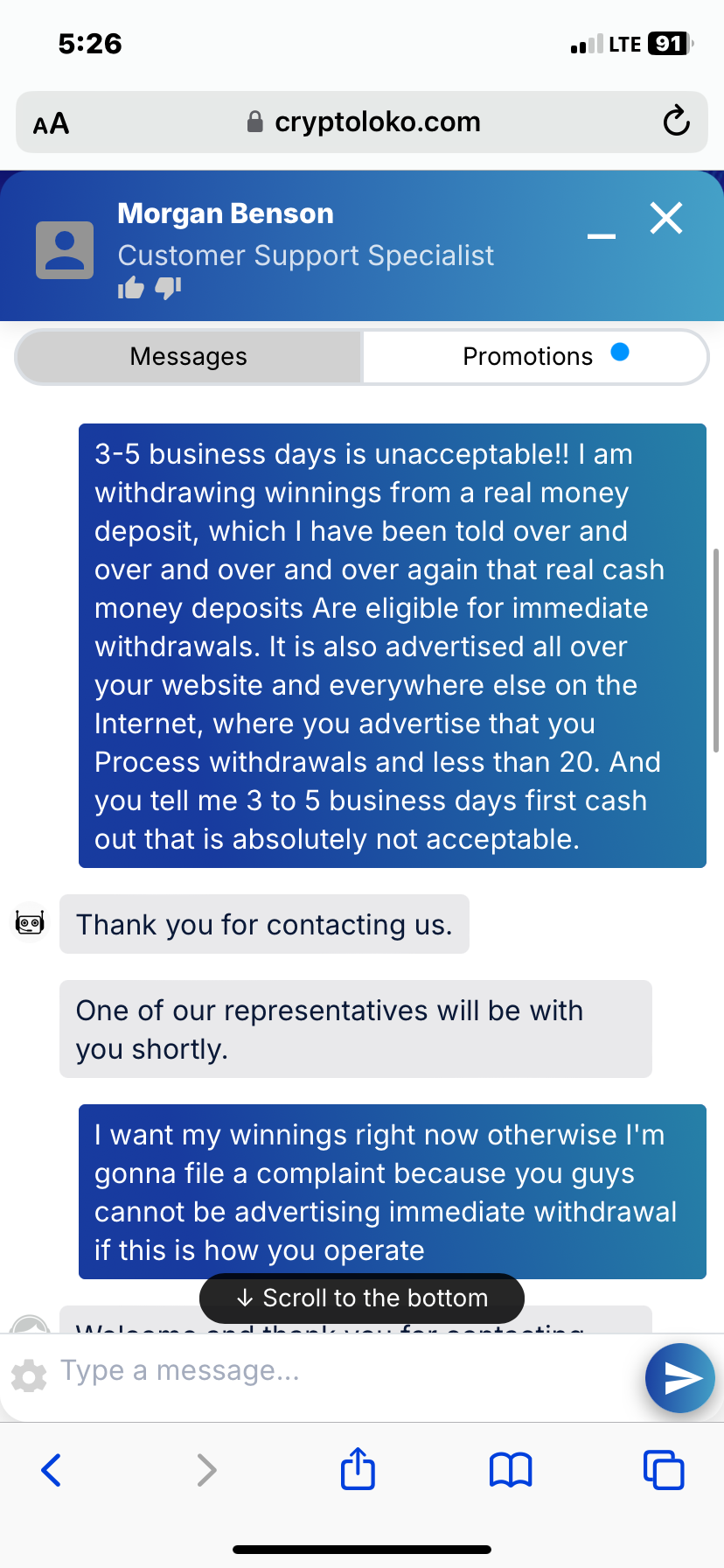Viewport: 724px width, 1568px height.
Task: Close the chat with Morgan Benson
Action: 666,219
